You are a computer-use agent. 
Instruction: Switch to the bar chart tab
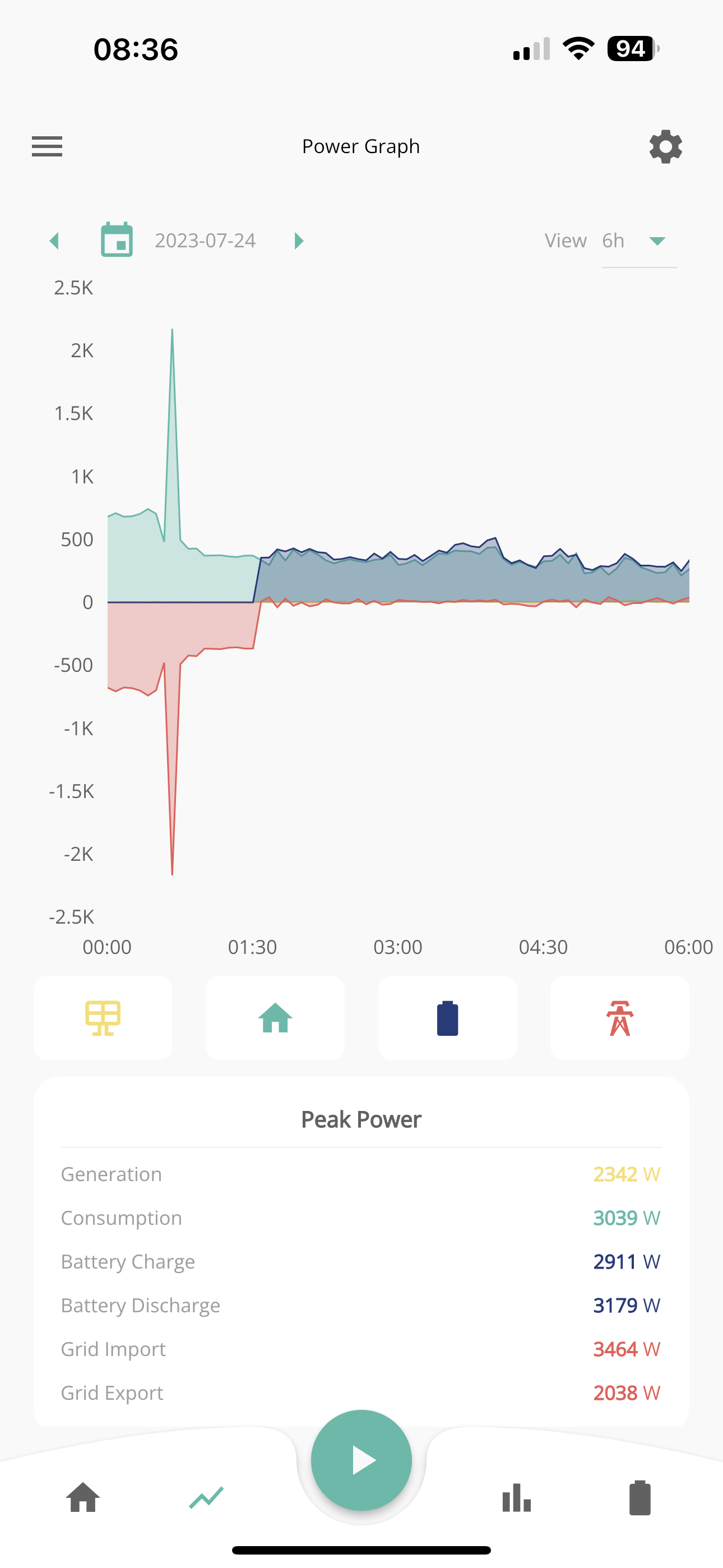point(517,1498)
